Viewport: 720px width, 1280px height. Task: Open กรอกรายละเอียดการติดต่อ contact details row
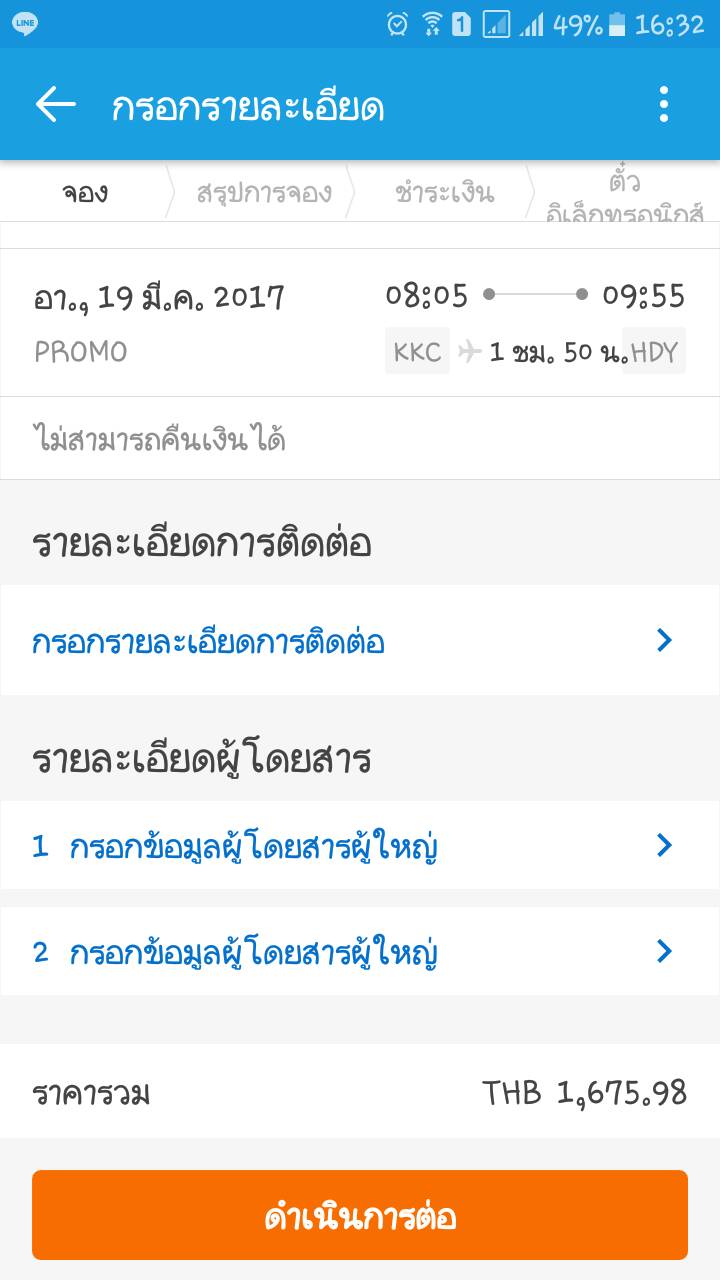point(360,641)
